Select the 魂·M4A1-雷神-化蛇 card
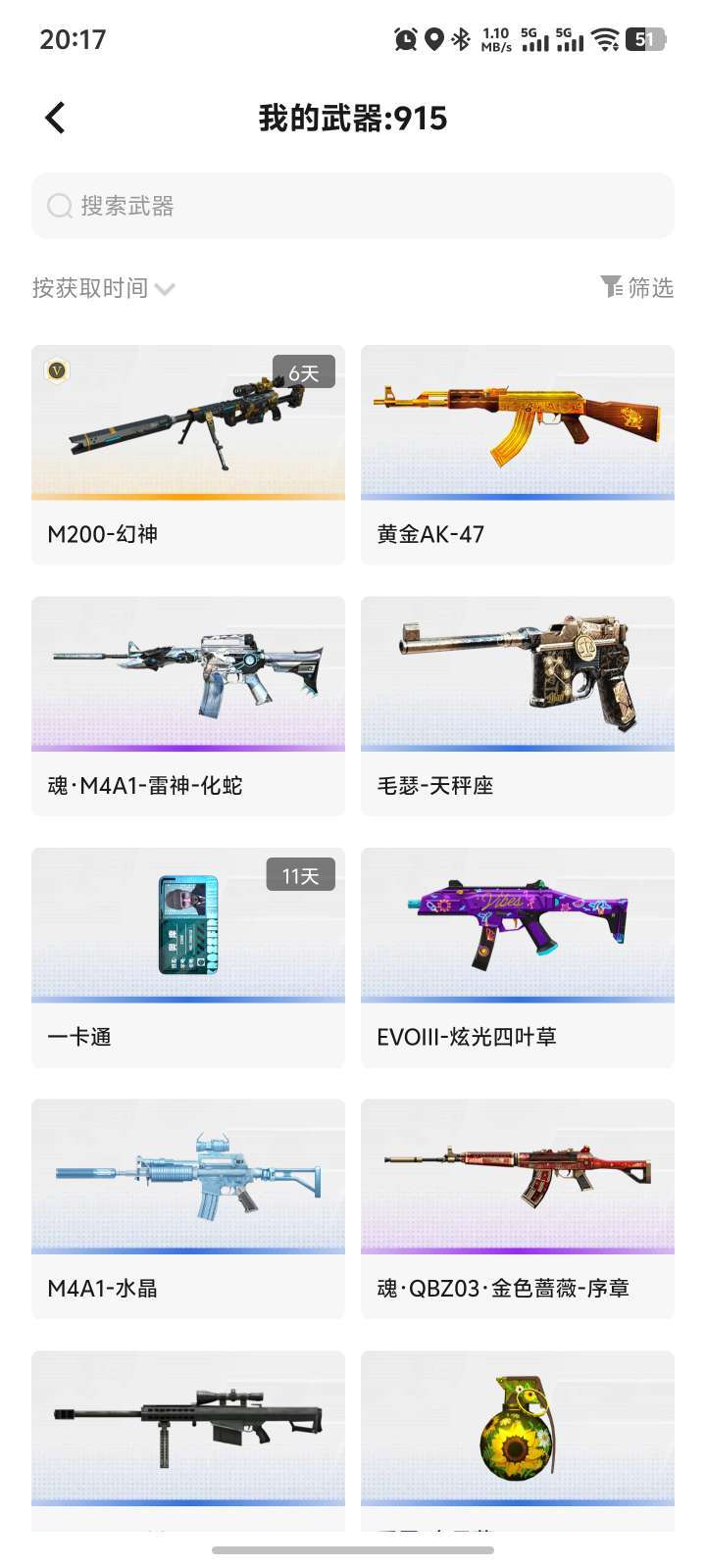The image size is (706, 1568). click(x=188, y=706)
